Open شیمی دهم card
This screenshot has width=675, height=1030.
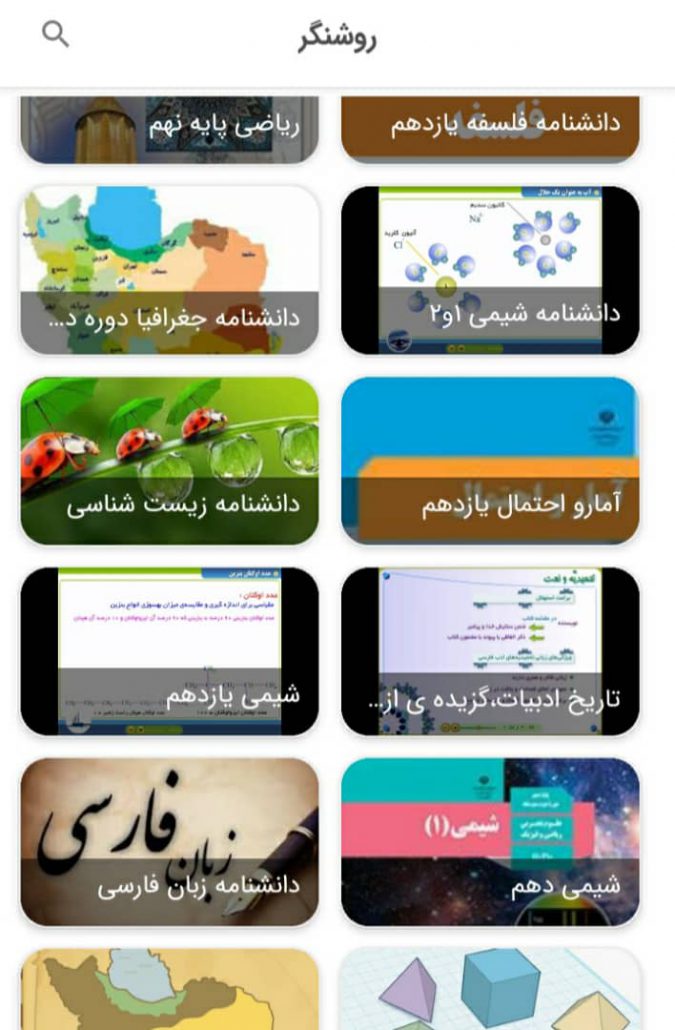(490, 842)
